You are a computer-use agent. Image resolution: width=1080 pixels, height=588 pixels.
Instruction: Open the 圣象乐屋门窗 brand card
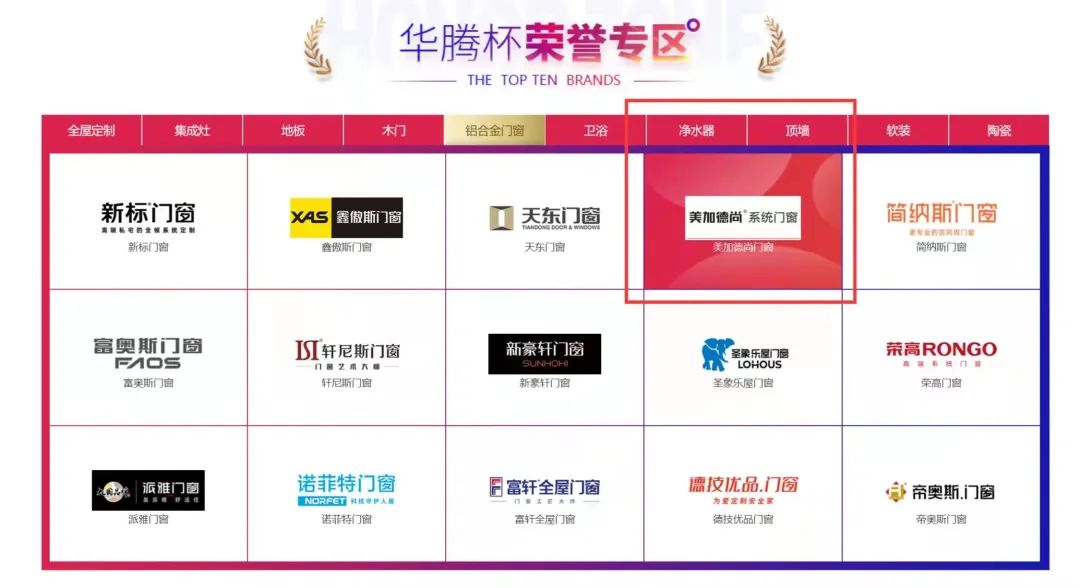click(x=743, y=357)
